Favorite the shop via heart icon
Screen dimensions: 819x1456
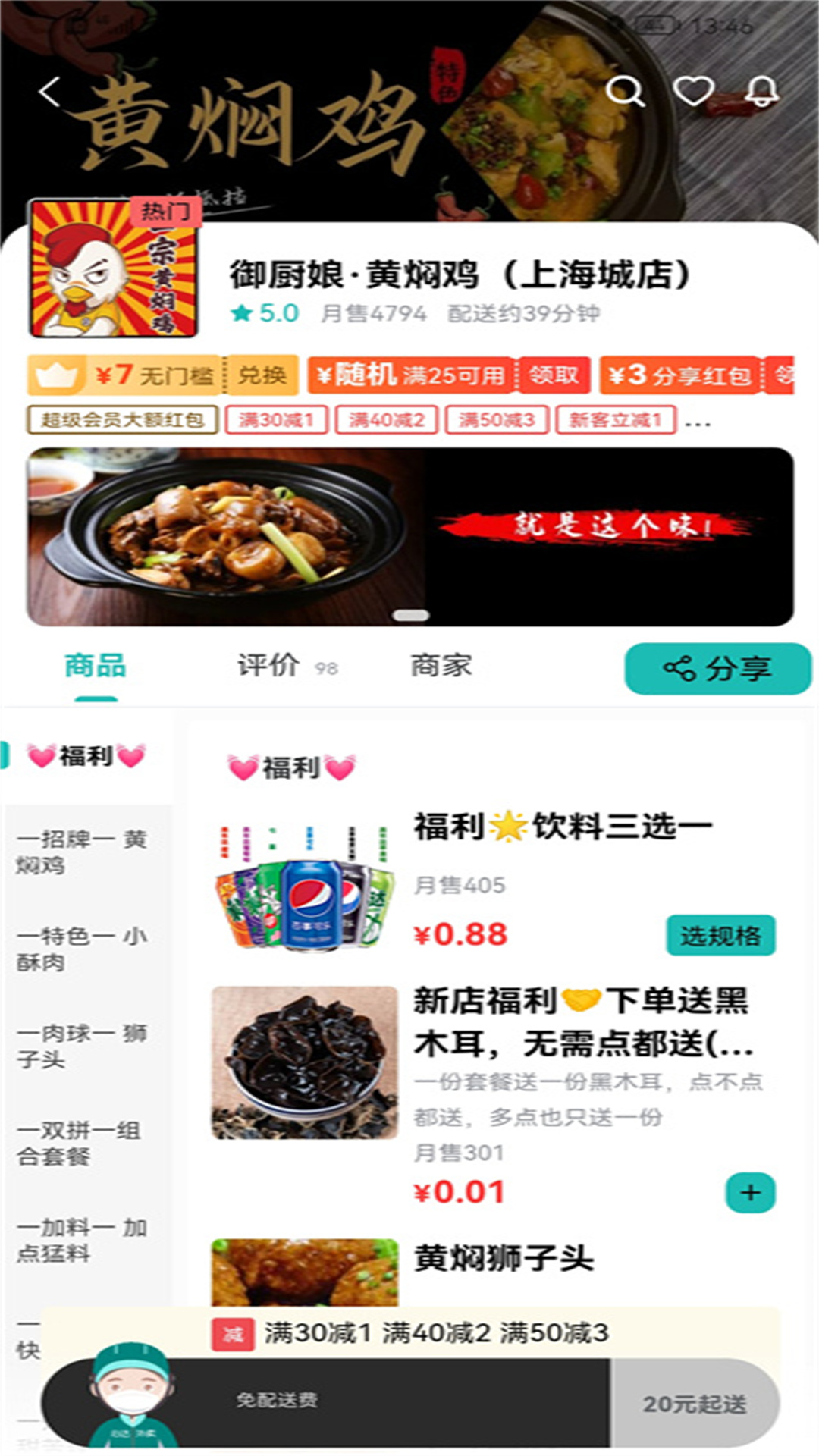point(694,92)
